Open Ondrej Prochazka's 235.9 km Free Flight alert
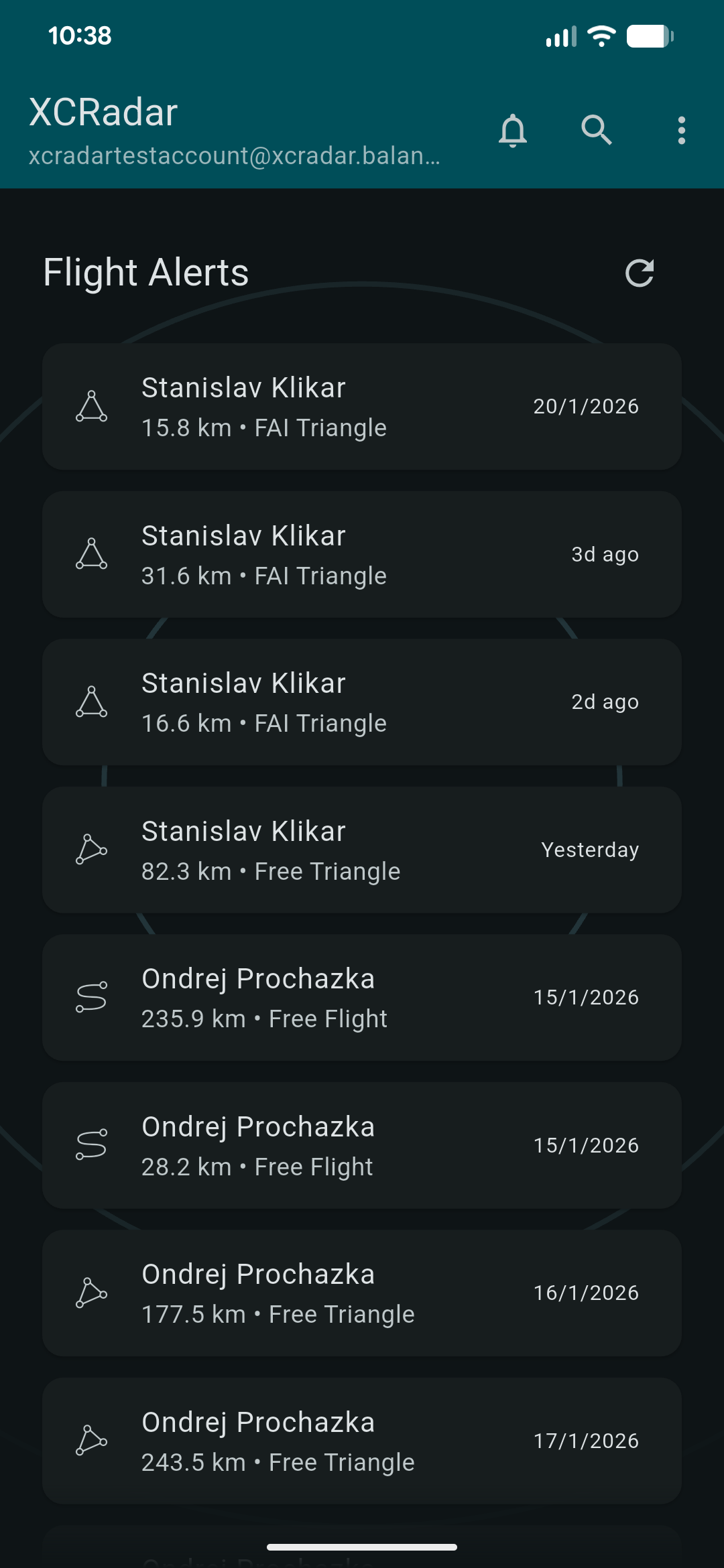Viewport: 724px width, 1568px height. [x=362, y=997]
